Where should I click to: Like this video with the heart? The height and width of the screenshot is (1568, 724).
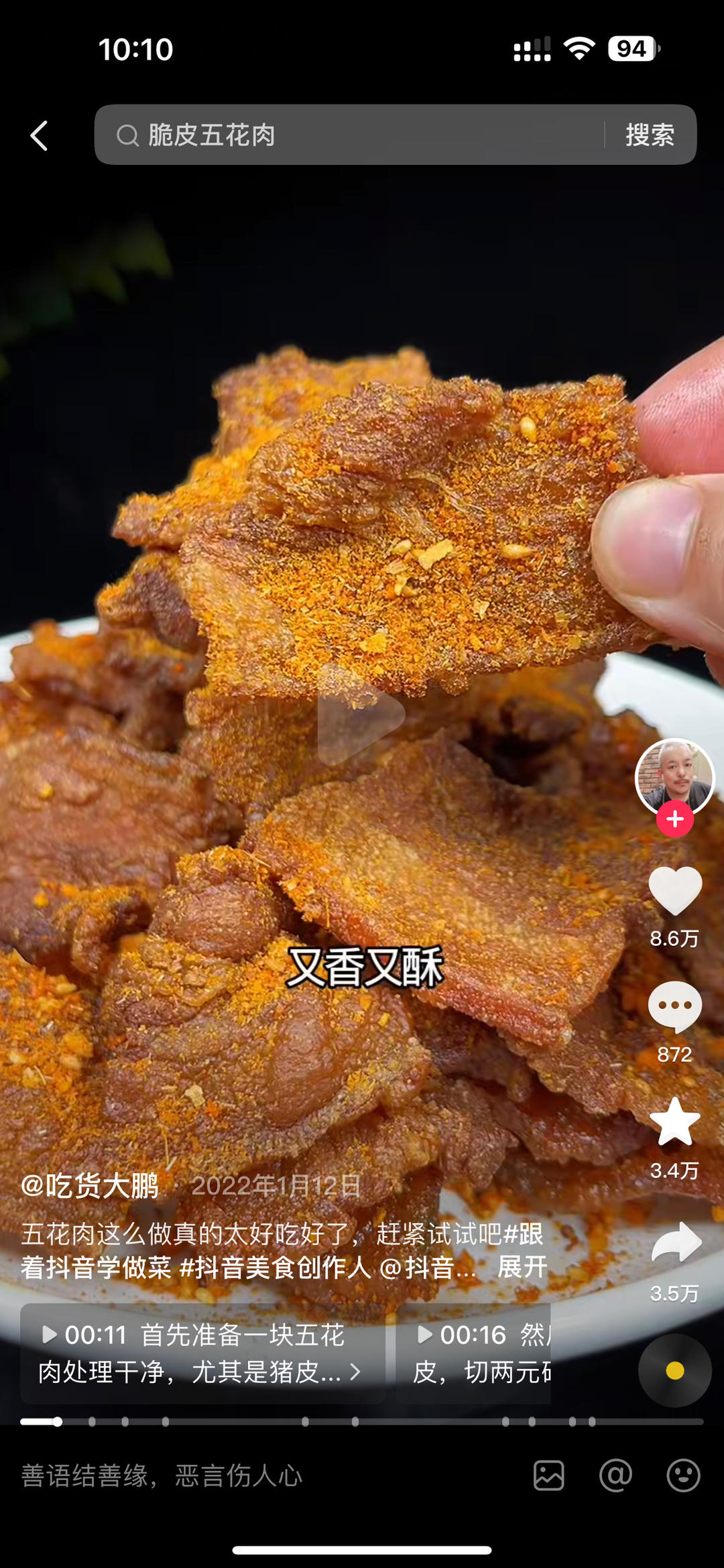(675, 891)
